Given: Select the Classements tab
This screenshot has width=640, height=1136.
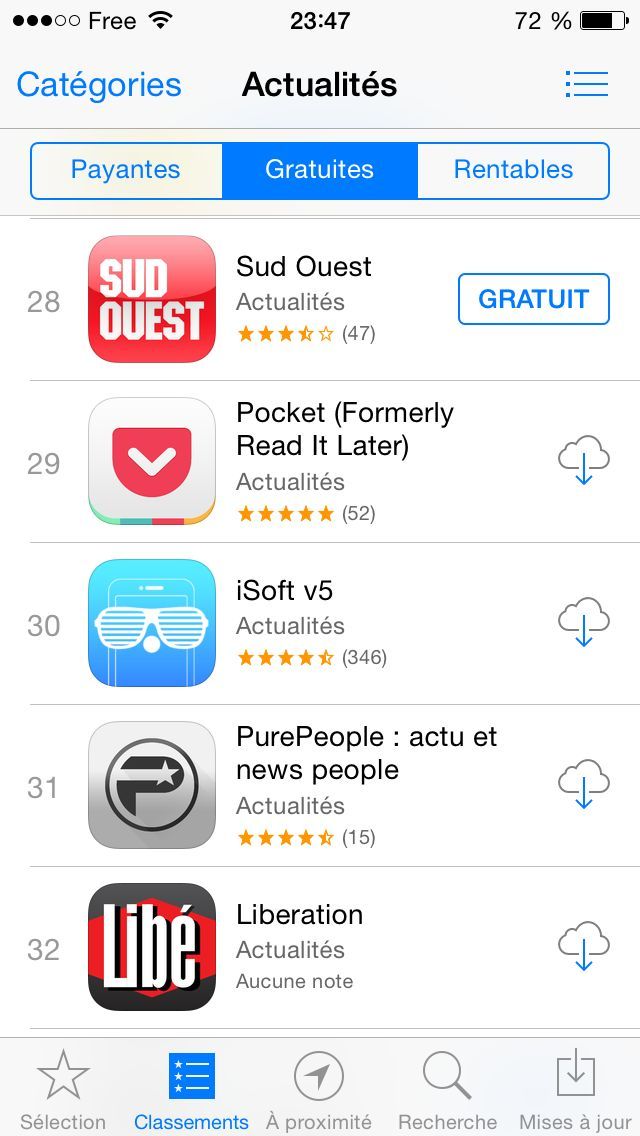Looking at the screenshot, I should point(191,1090).
